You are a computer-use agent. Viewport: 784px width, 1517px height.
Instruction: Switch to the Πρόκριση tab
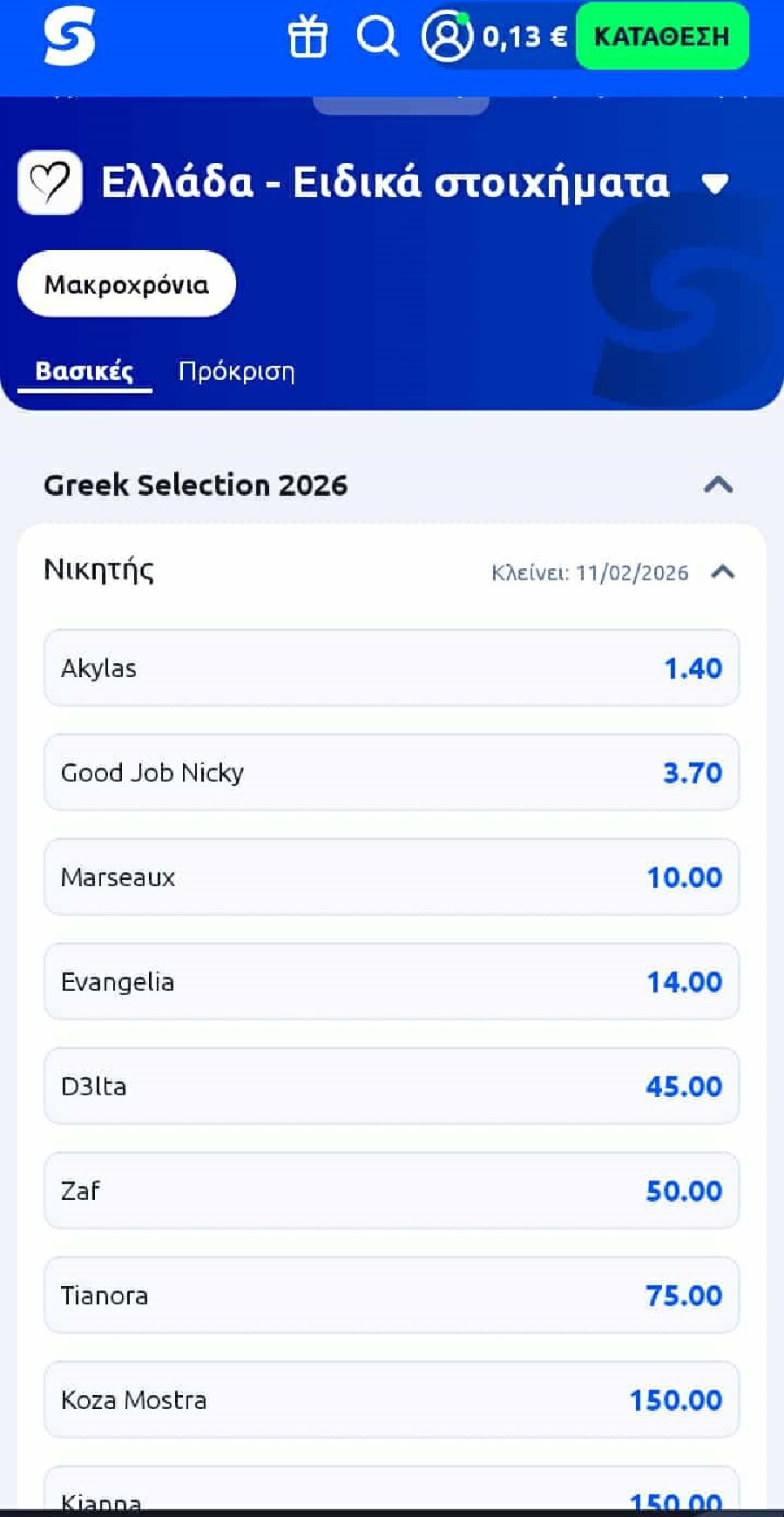(237, 370)
